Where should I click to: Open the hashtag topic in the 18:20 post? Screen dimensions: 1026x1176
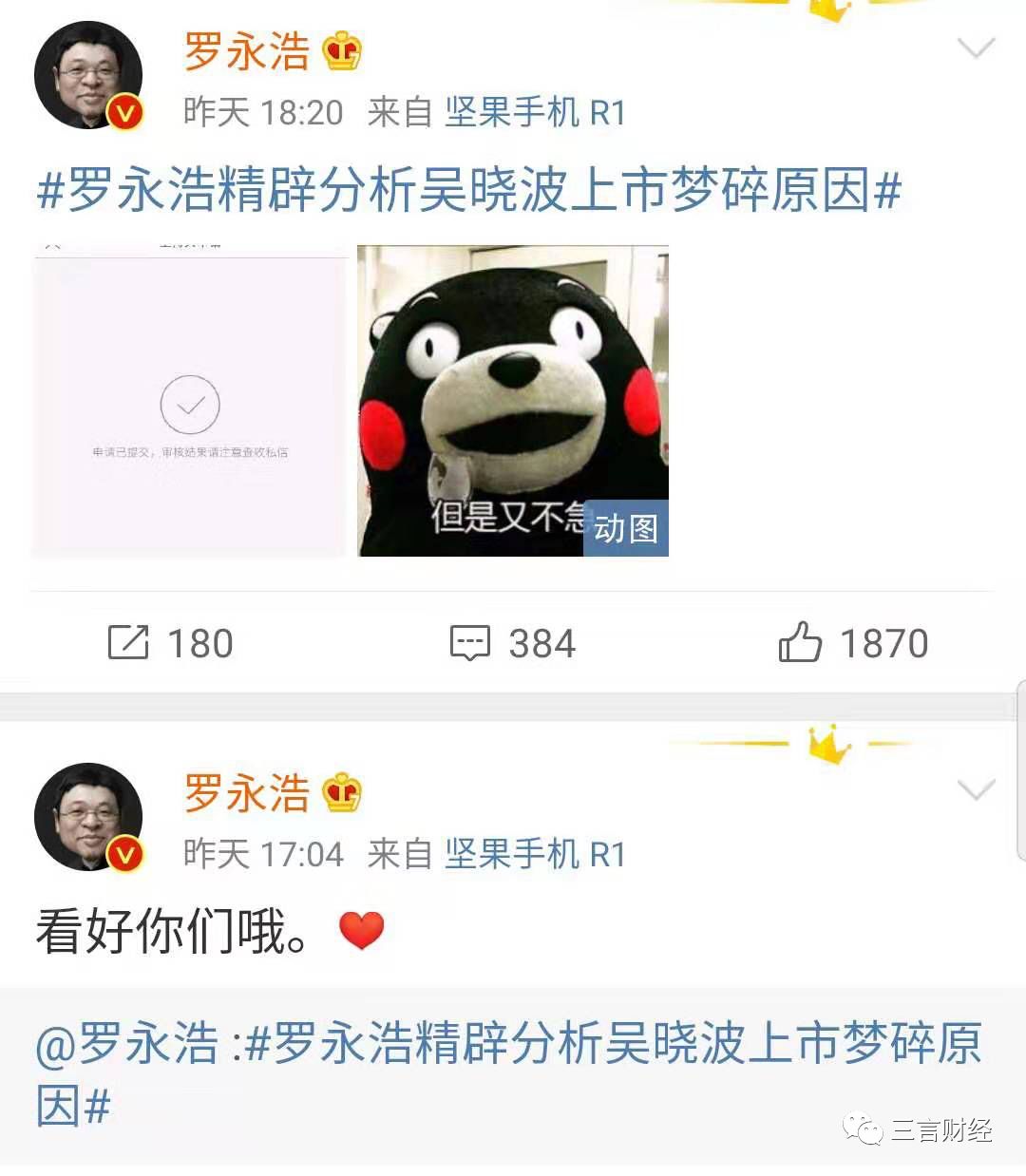pyautogui.click(x=467, y=189)
